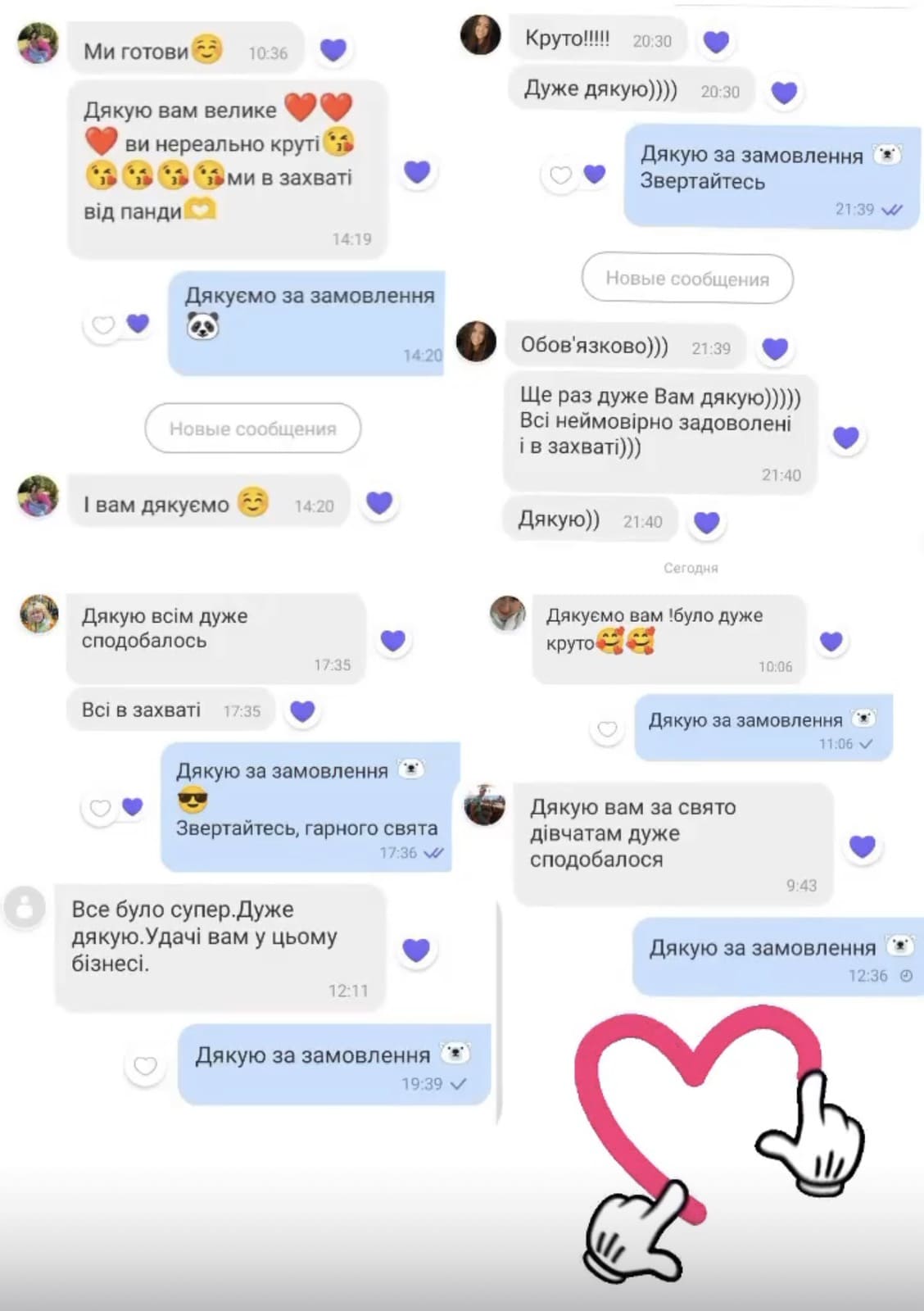The image size is (924, 1311).
Task: Expand the "Сегодня" date separator
Action: click(691, 567)
